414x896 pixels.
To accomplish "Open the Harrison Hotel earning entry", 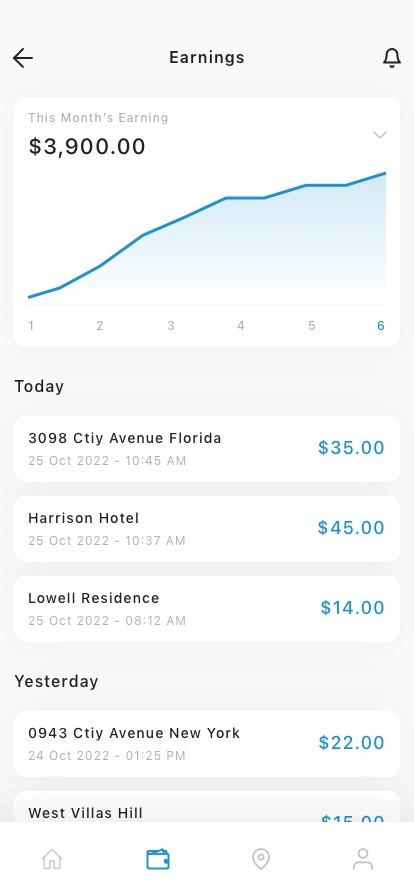I will pos(207,529).
